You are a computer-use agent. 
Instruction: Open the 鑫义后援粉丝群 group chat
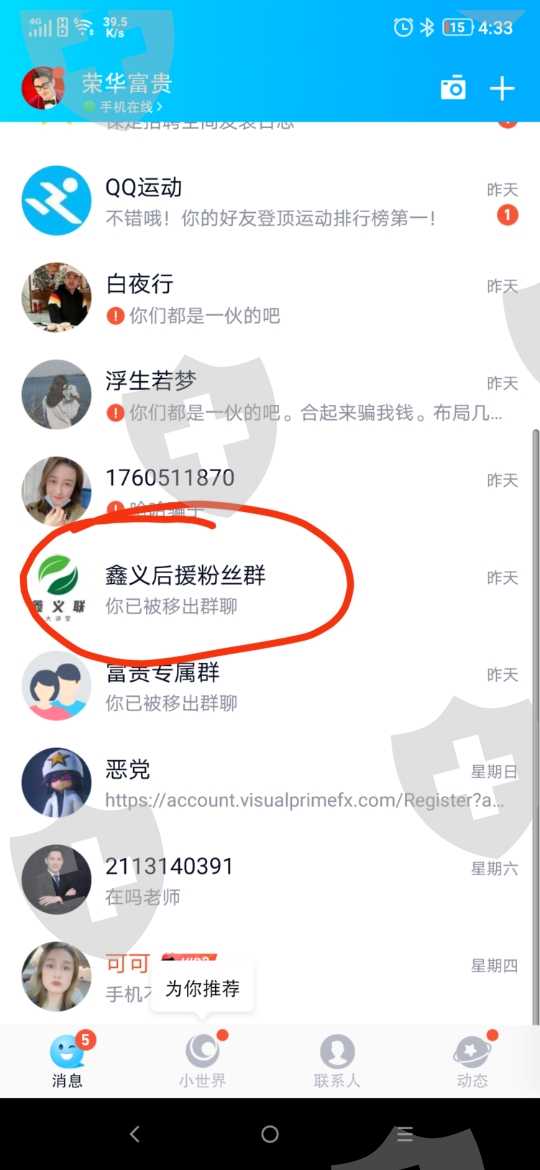pos(270,589)
